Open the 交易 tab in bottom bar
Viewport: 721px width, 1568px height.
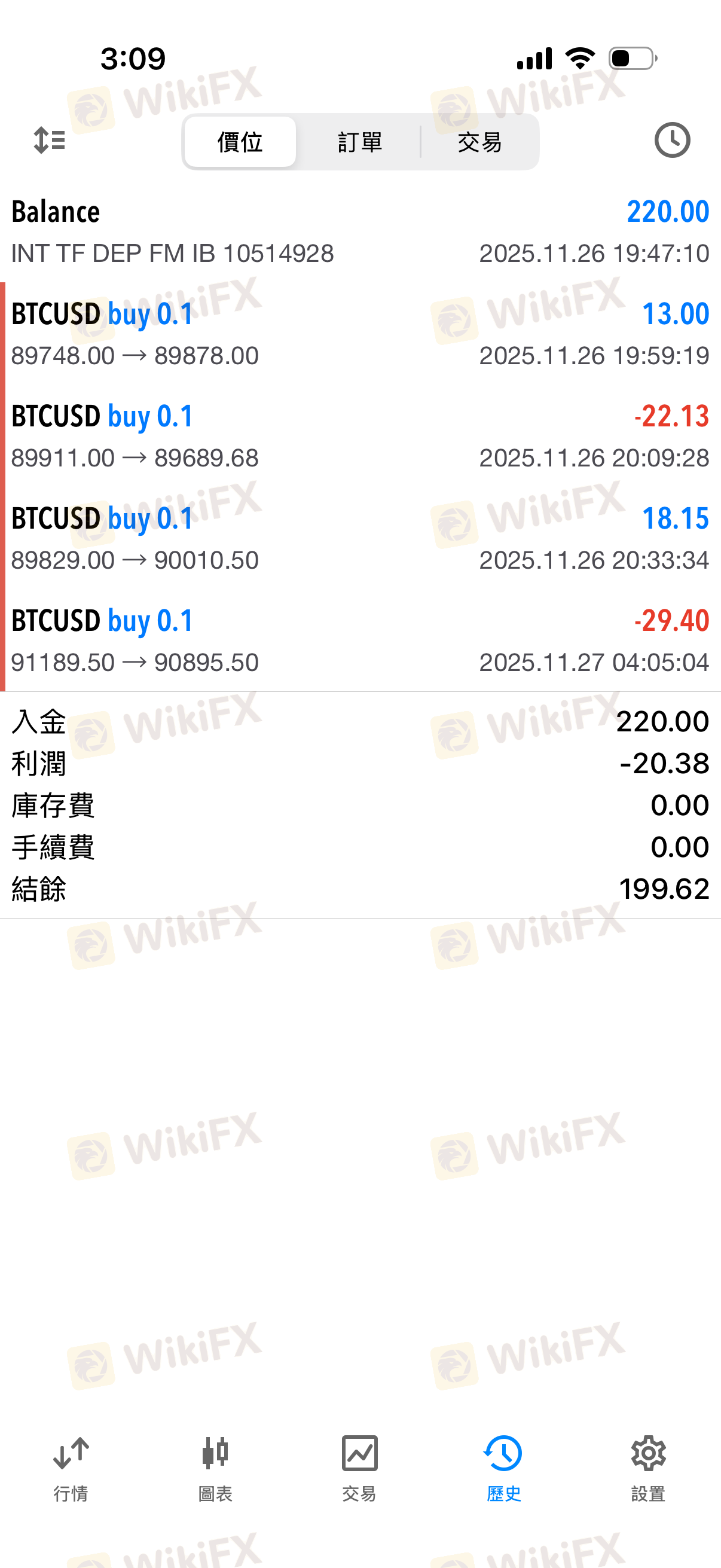(359, 1468)
